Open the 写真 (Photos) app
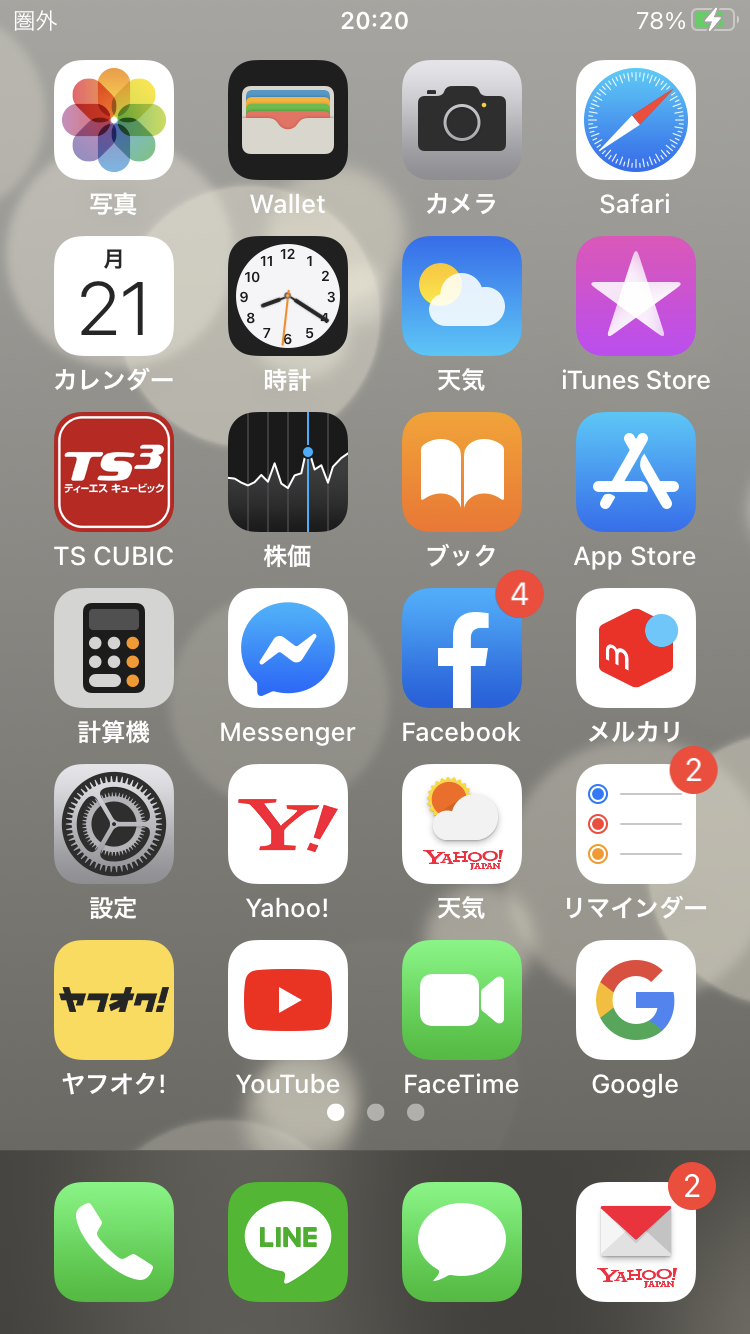Image resolution: width=750 pixels, height=1334 pixels. (x=114, y=120)
